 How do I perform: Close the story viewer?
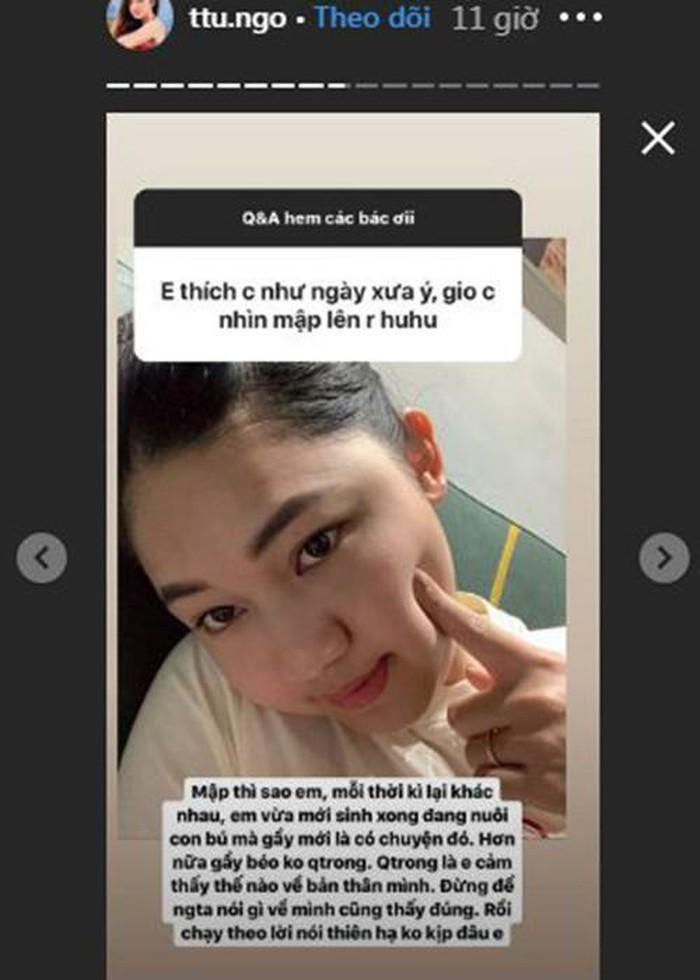(658, 138)
